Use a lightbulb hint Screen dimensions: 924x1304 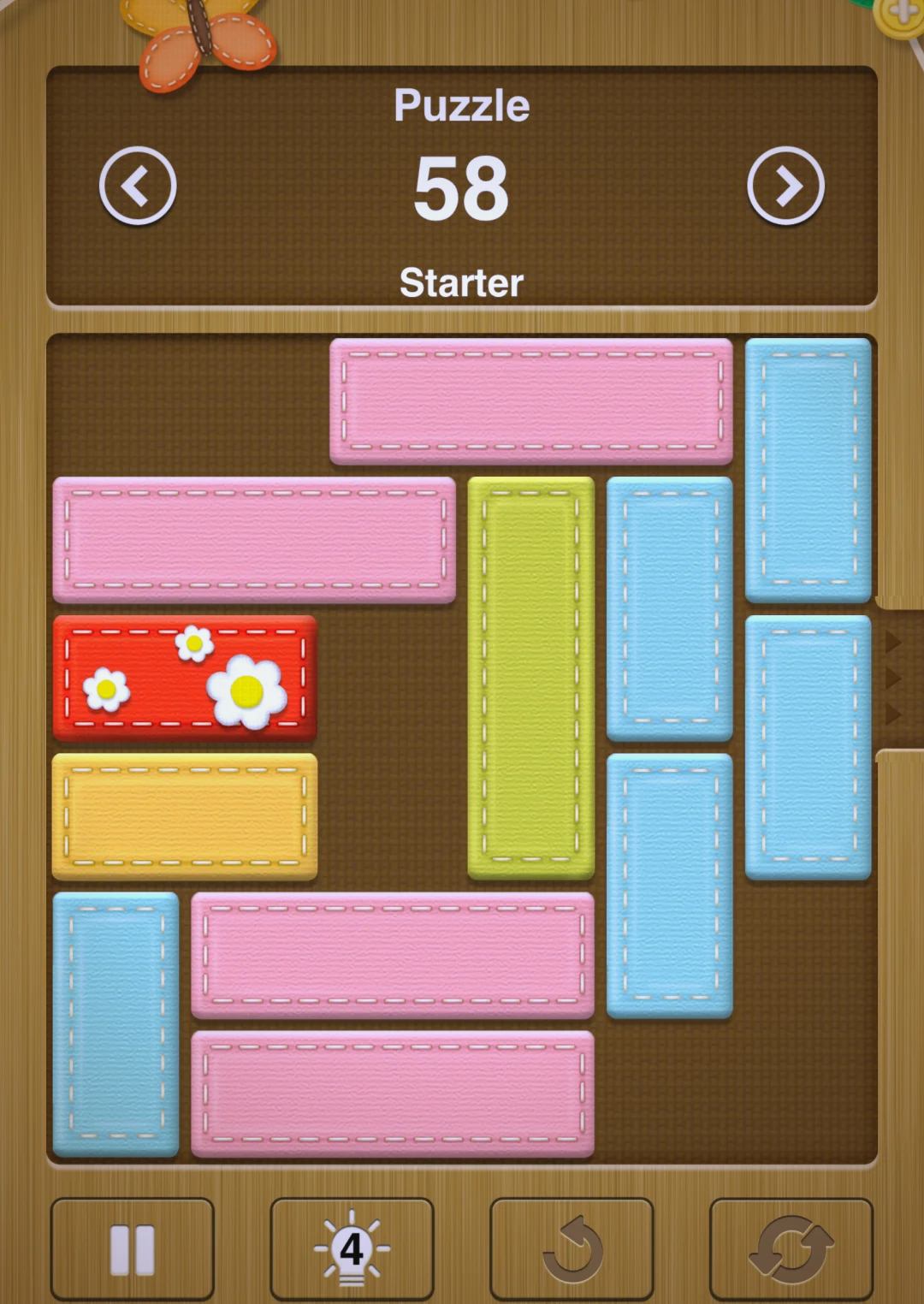[352, 1249]
